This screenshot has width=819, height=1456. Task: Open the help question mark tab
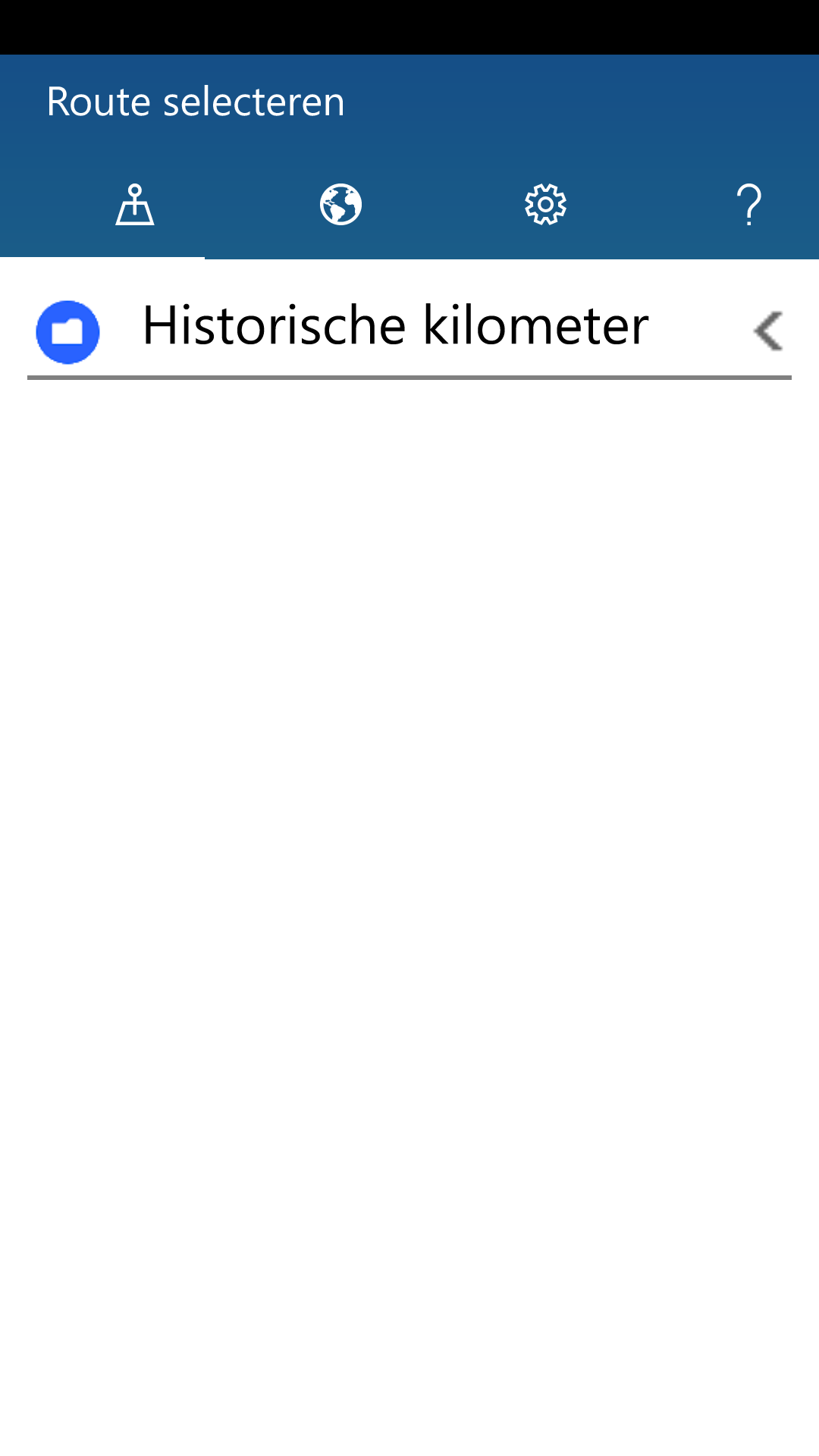click(x=749, y=205)
